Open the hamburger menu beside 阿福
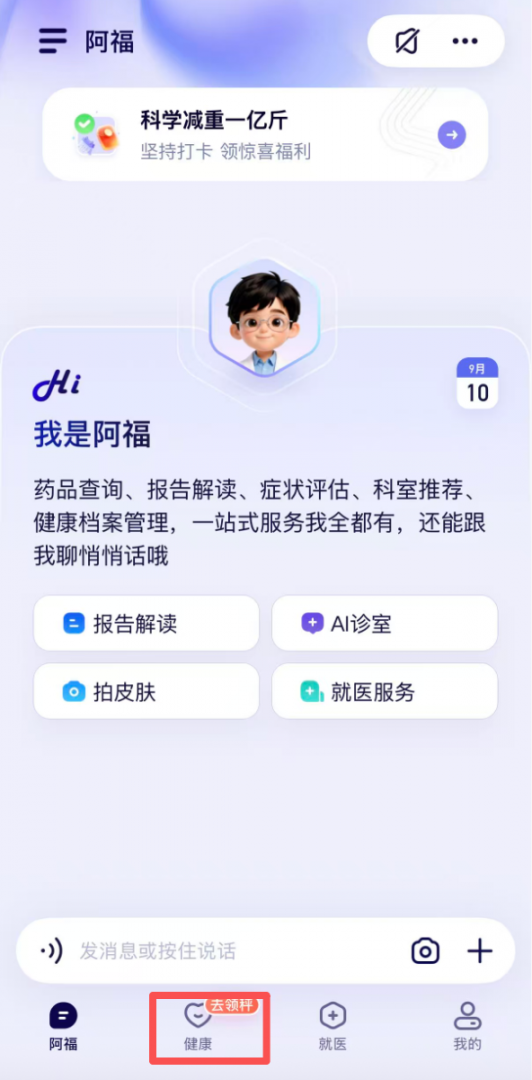This screenshot has height=1080, width=532. (x=53, y=41)
